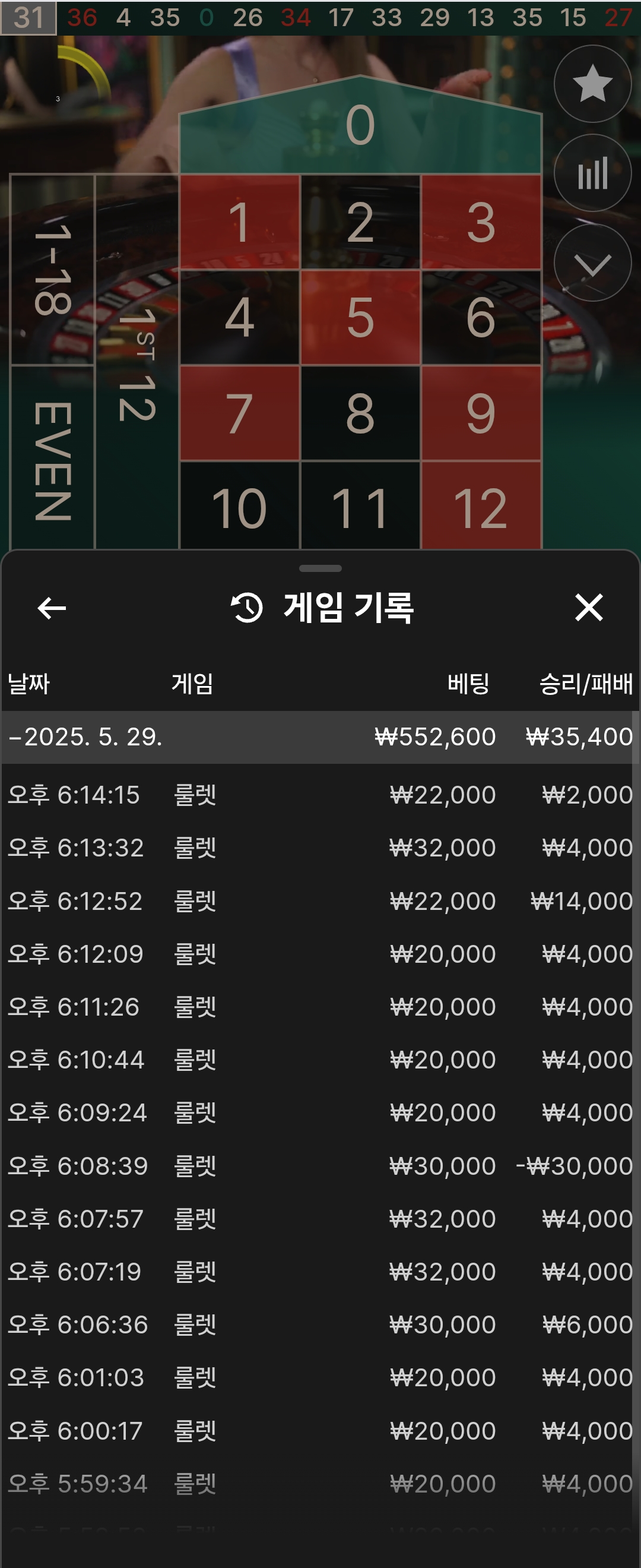The width and height of the screenshot is (641, 1568).
Task: Collapse the 2025. 5. 29. date group
Action: [85, 737]
